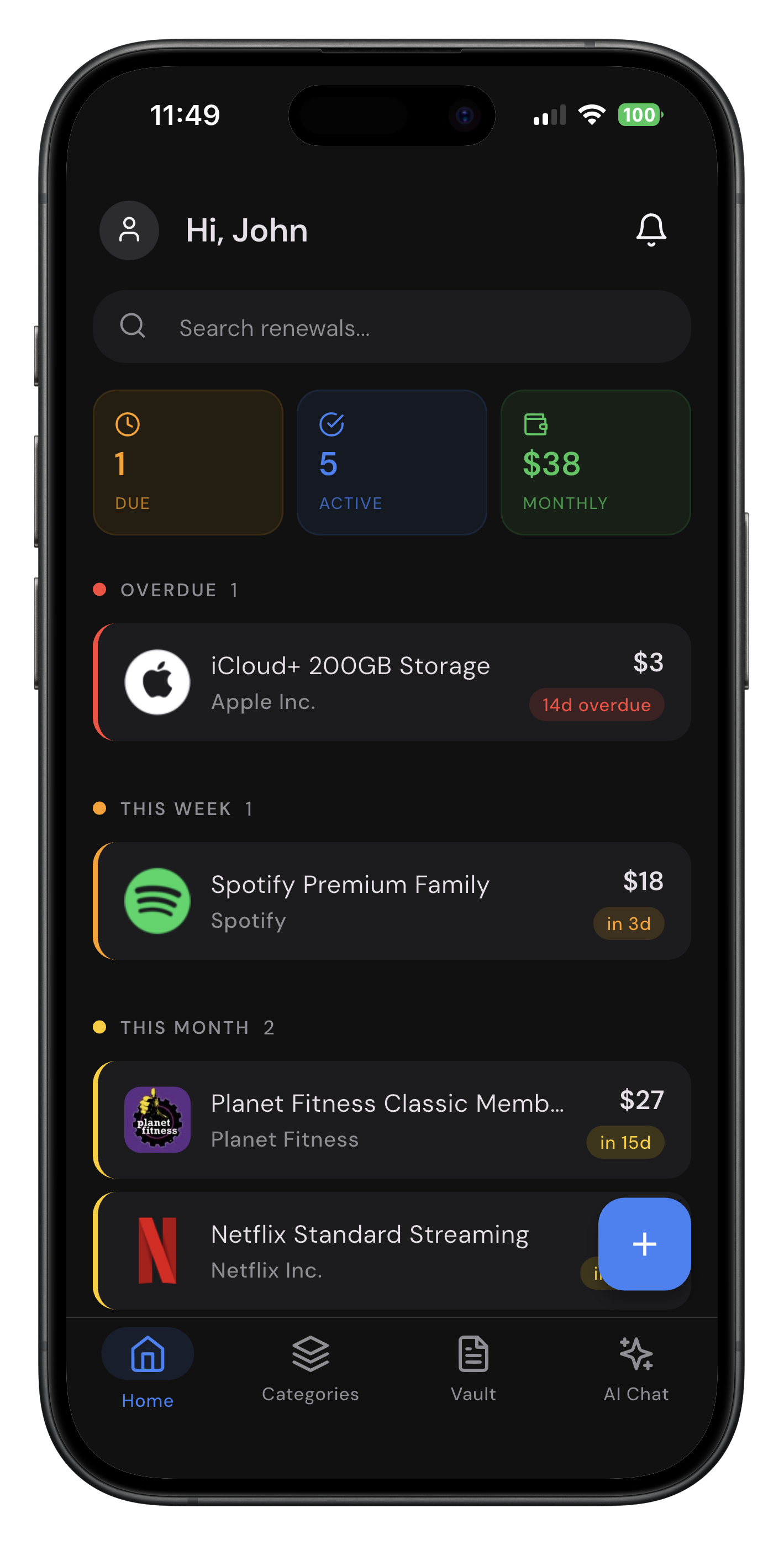Open the Monthly spending card
The image size is (784, 1545).
(x=595, y=463)
